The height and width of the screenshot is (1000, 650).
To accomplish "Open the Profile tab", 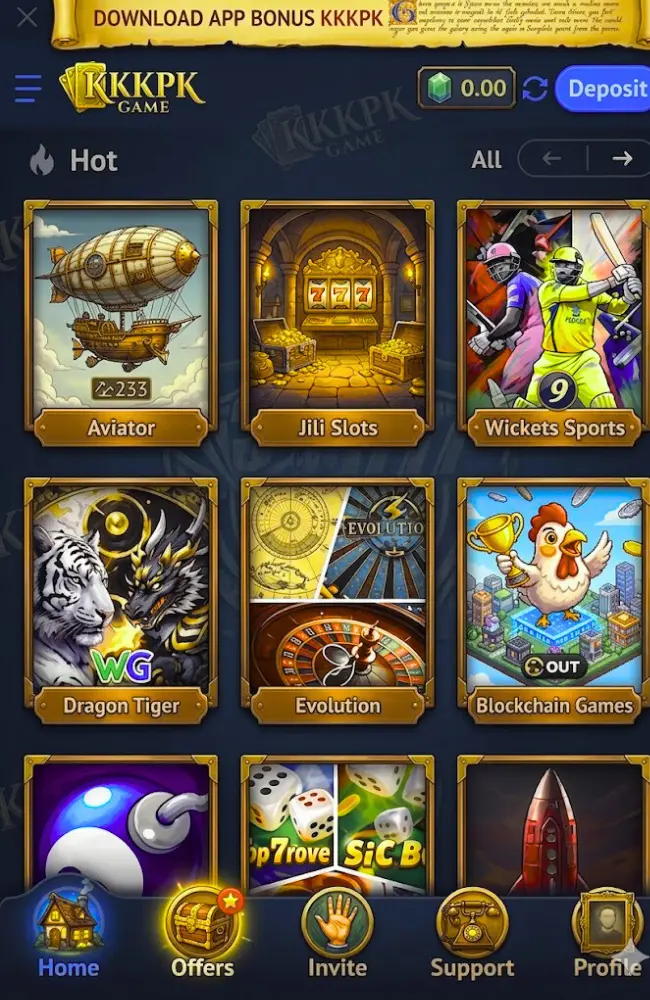I will click(x=606, y=935).
